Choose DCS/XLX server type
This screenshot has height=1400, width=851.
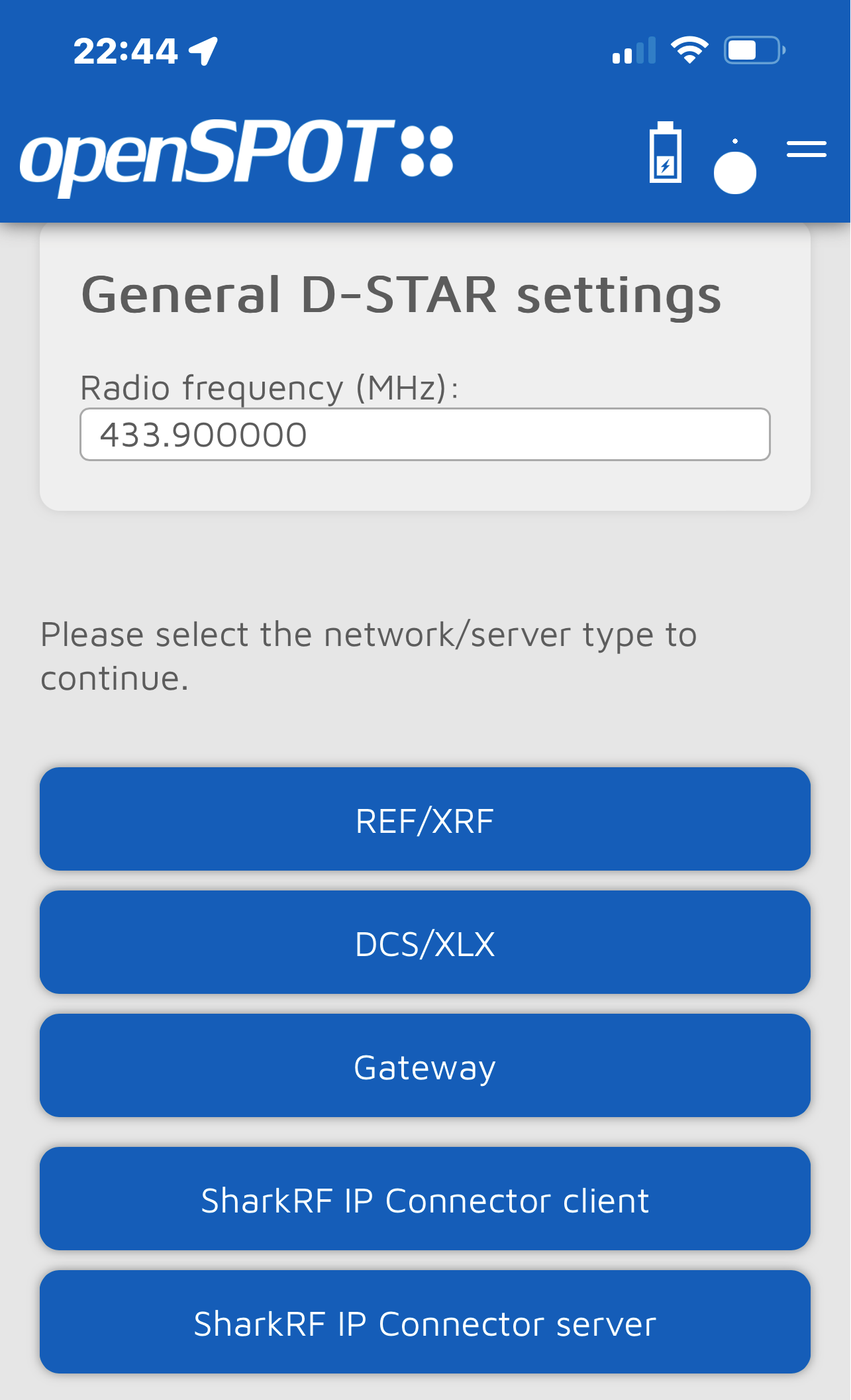click(x=425, y=943)
